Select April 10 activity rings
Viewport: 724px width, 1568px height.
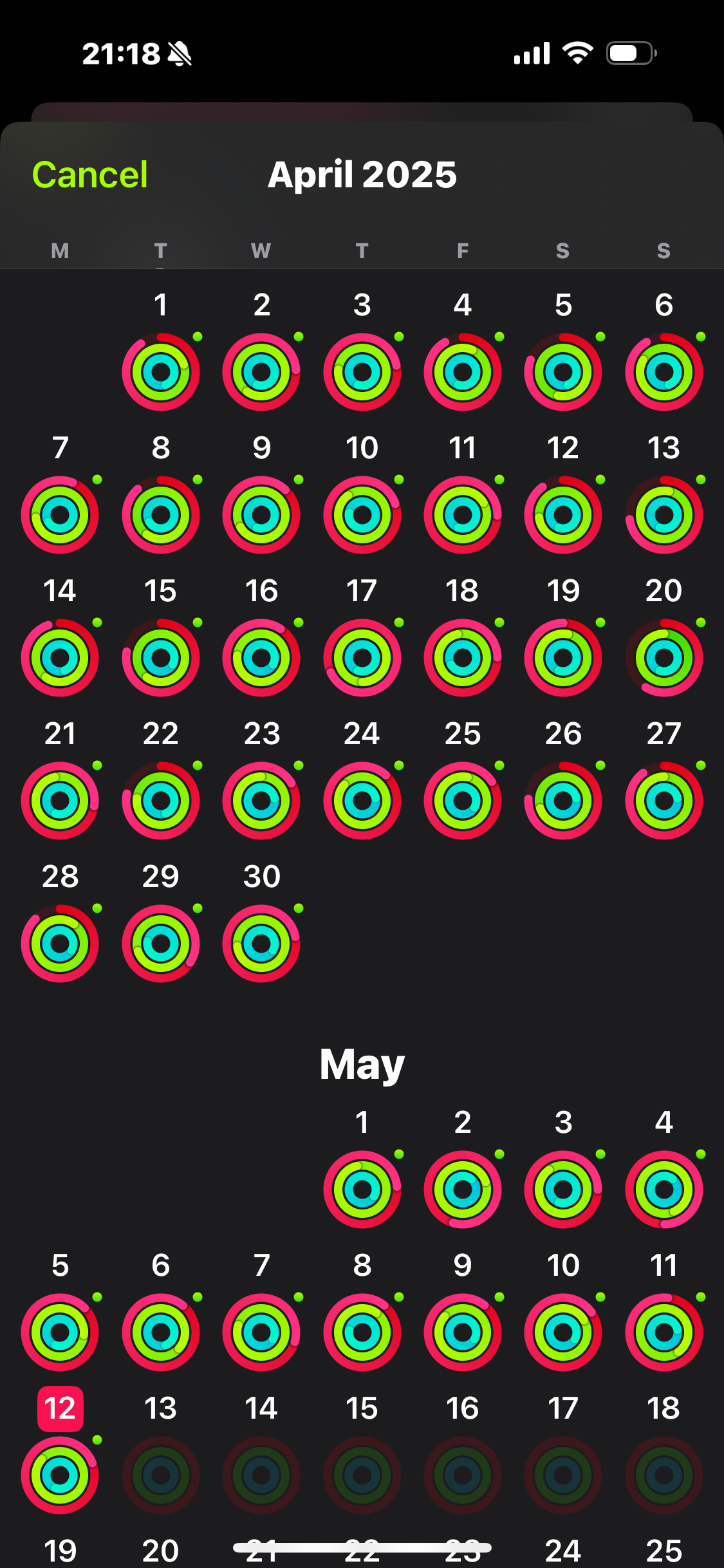coord(362,514)
